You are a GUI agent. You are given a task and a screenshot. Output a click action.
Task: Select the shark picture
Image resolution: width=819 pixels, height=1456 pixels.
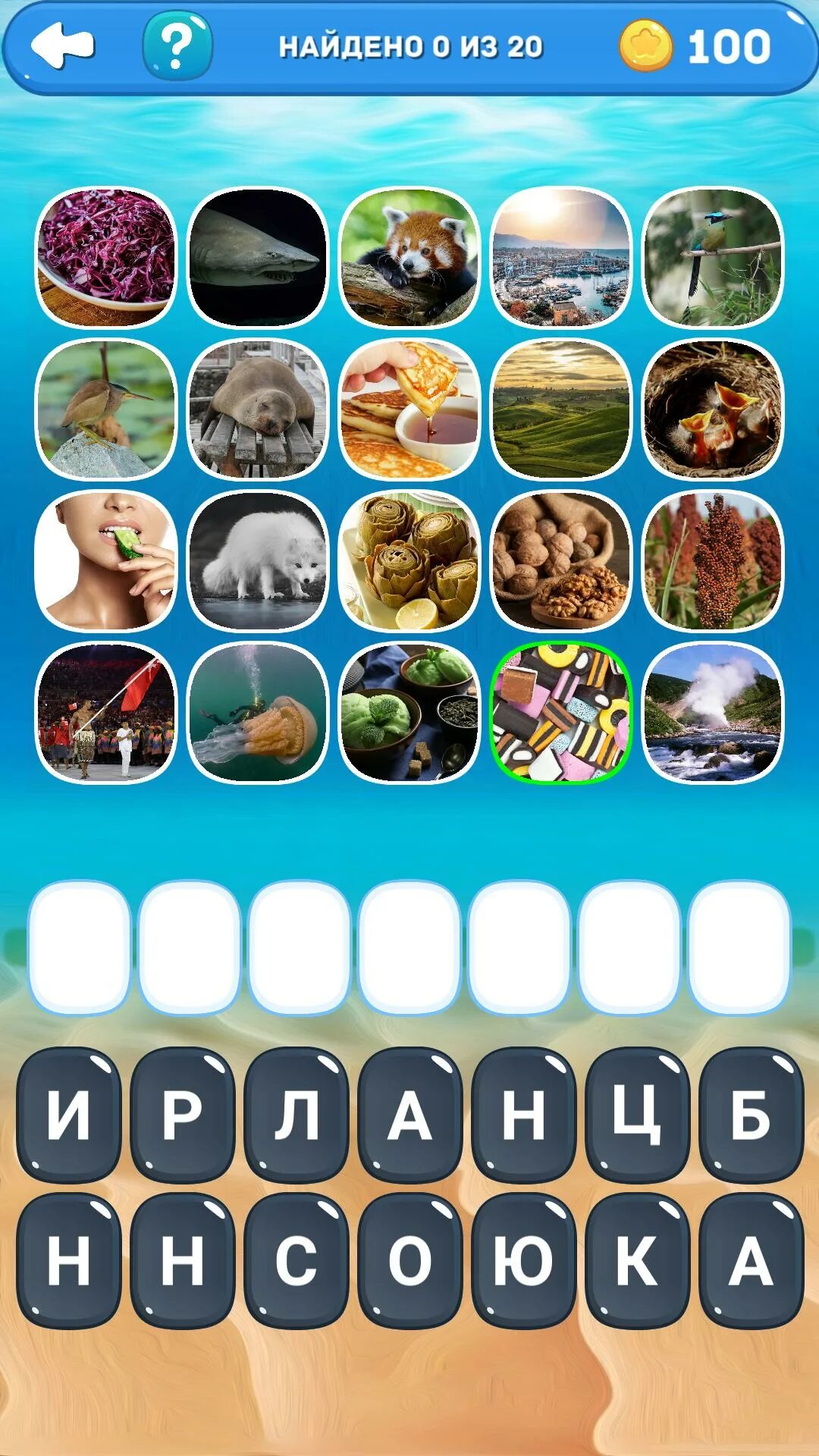click(258, 258)
